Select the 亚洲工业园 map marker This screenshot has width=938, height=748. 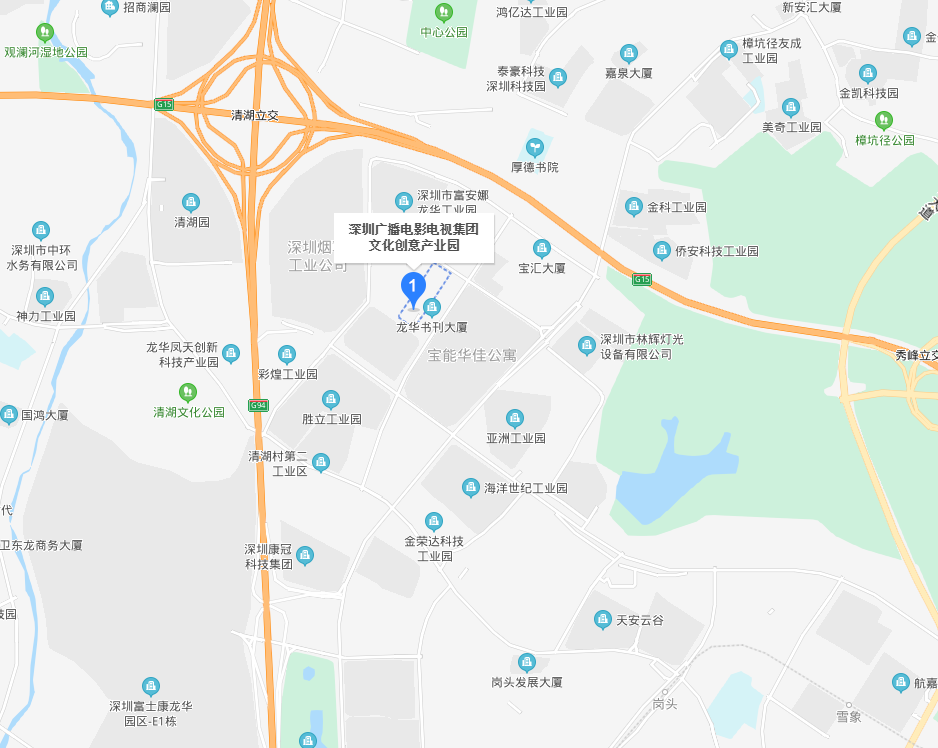pyautogui.click(x=515, y=418)
